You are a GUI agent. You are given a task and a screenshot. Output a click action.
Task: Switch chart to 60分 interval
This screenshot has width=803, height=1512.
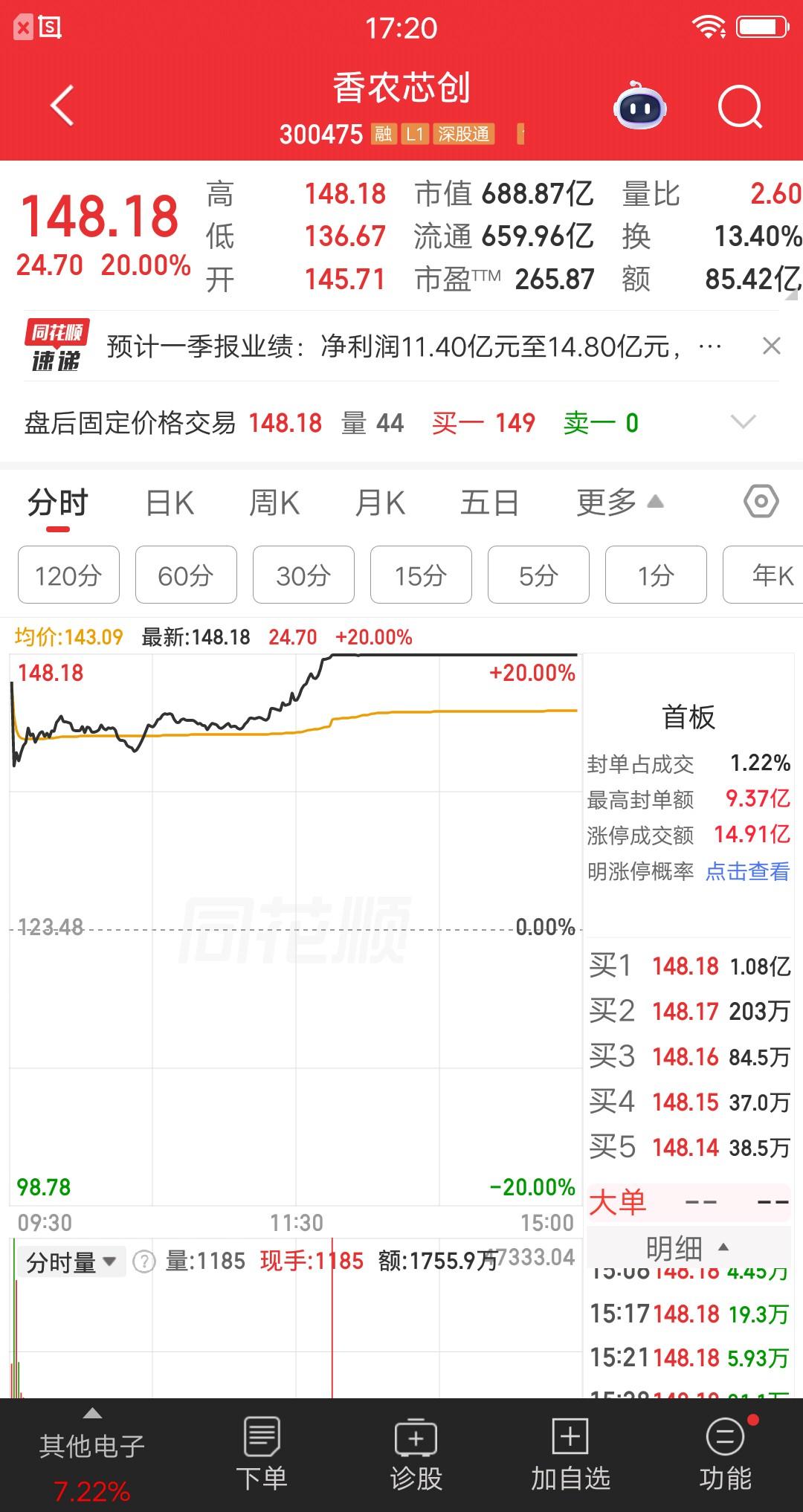click(x=185, y=575)
